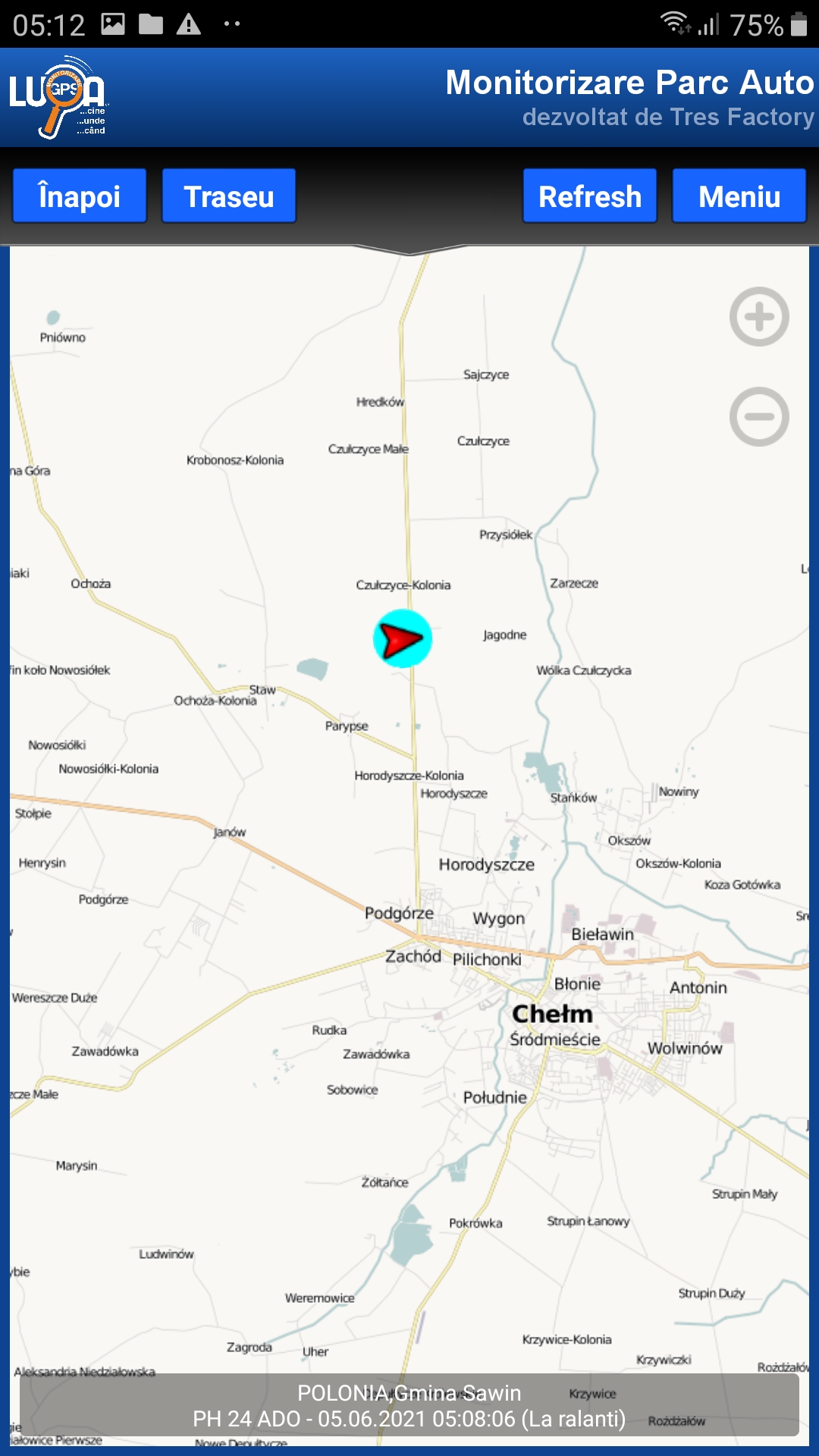The image size is (819, 1456).
Task: Open the Traseu route view
Action: click(x=229, y=196)
